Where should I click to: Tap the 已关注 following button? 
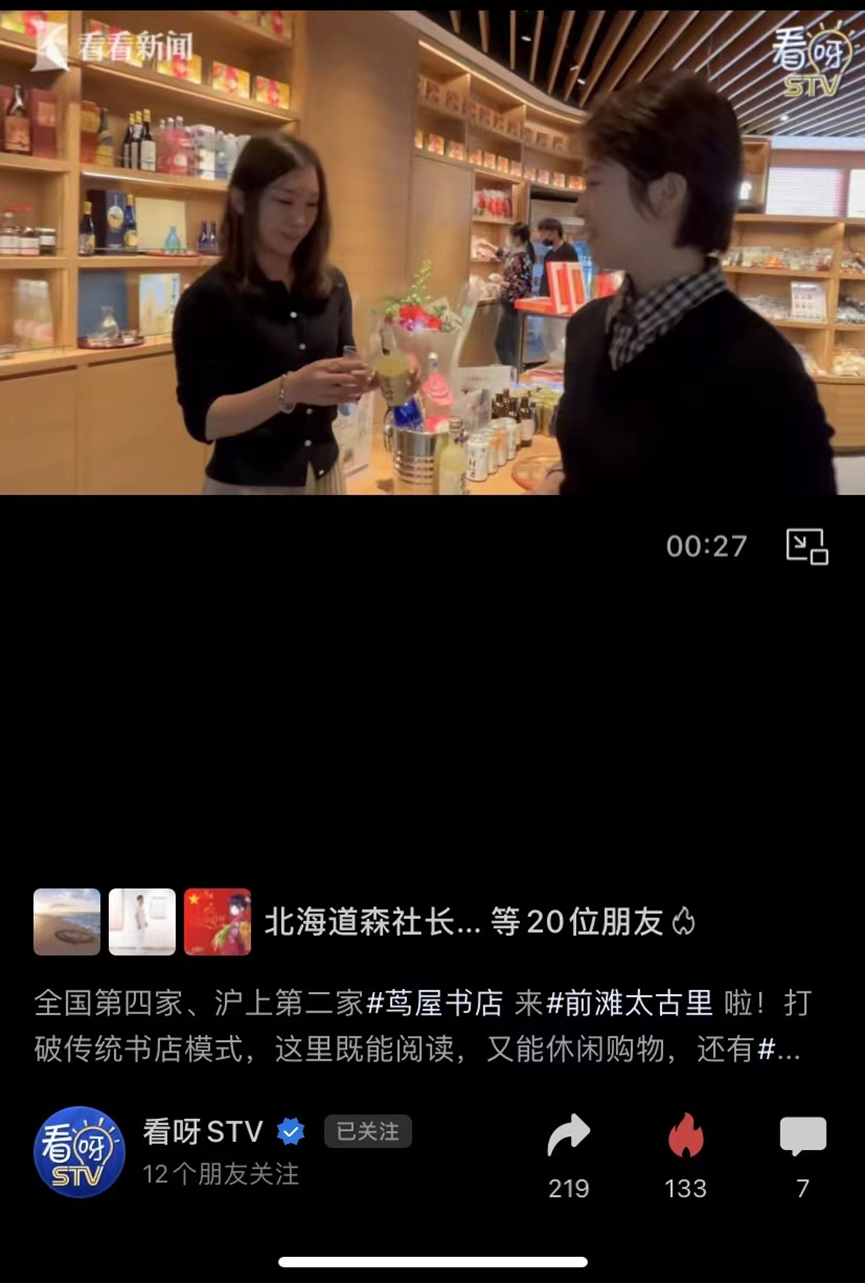pyautogui.click(x=367, y=1131)
